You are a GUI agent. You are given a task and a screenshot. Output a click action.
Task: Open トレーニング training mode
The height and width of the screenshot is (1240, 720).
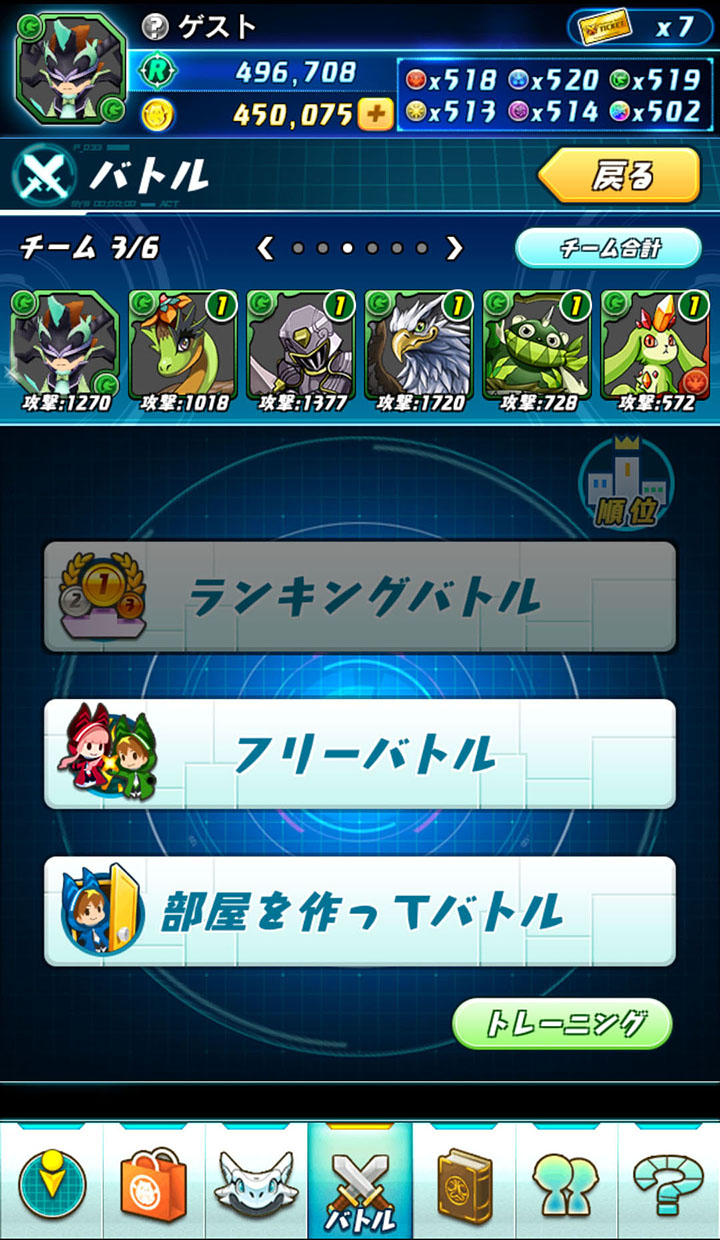(x=562, y=1023)
